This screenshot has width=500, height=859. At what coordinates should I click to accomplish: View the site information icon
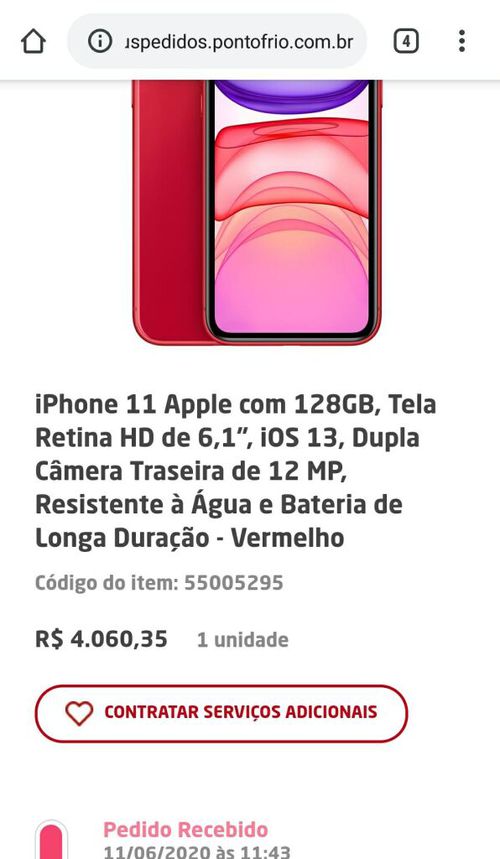100,41
